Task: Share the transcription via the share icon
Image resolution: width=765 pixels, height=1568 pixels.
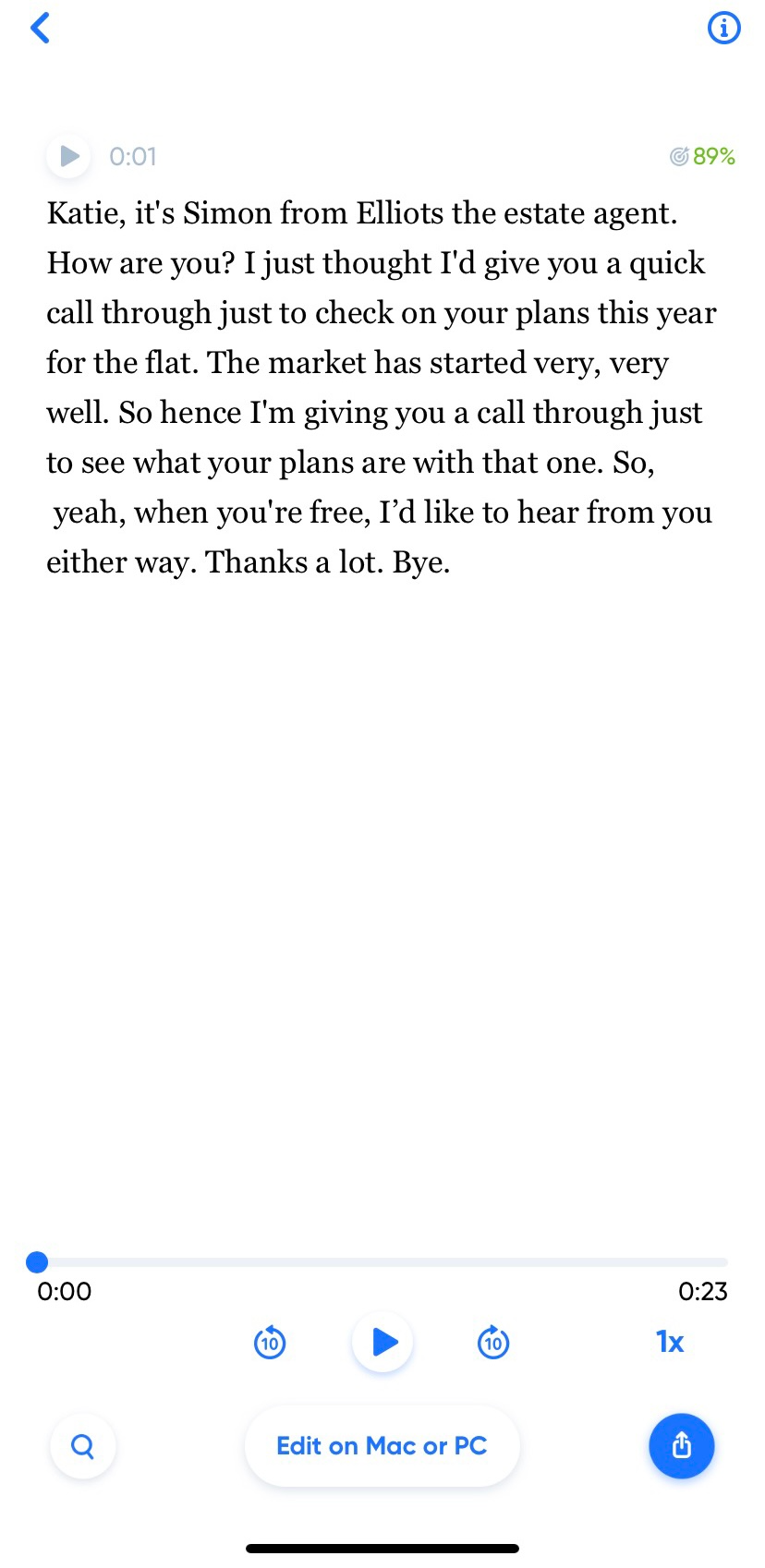Action: 681,1446
